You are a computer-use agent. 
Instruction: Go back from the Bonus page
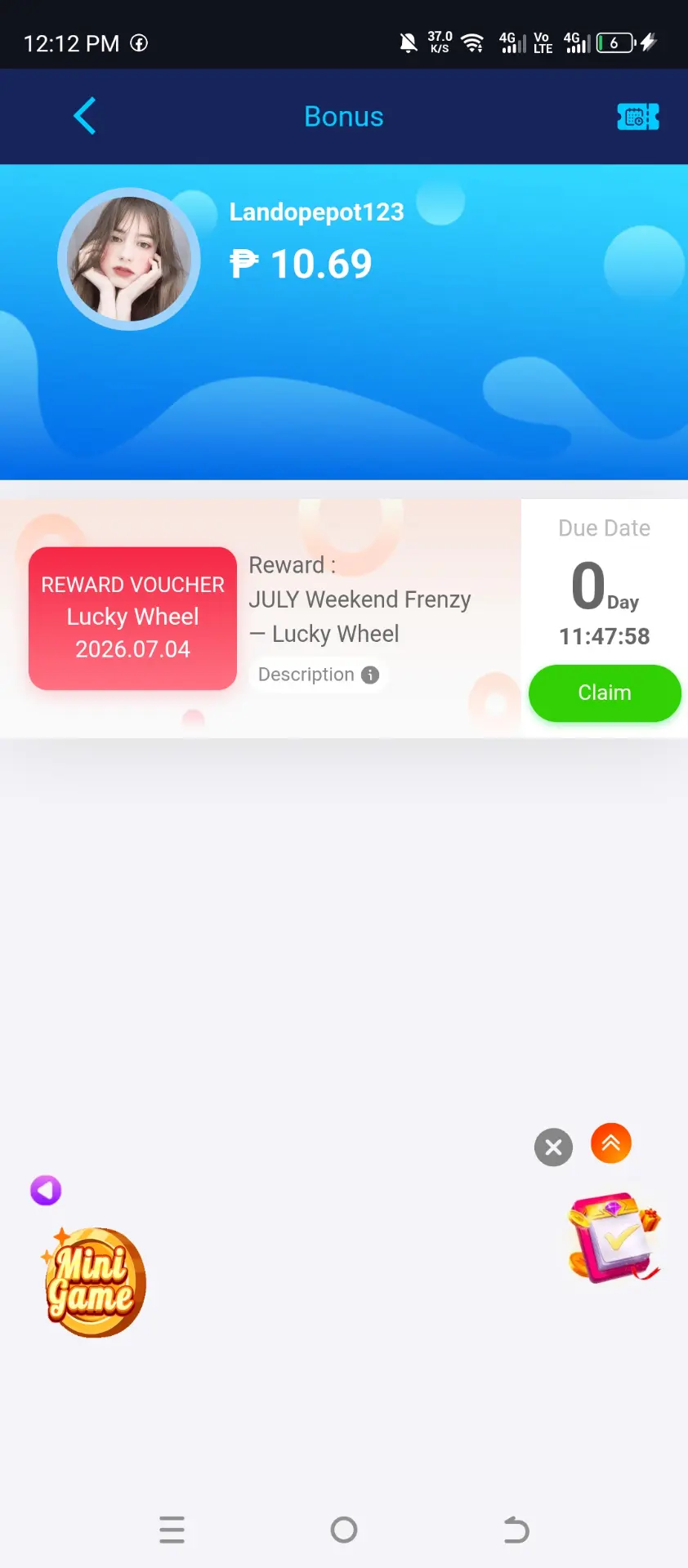click(85, 116)
